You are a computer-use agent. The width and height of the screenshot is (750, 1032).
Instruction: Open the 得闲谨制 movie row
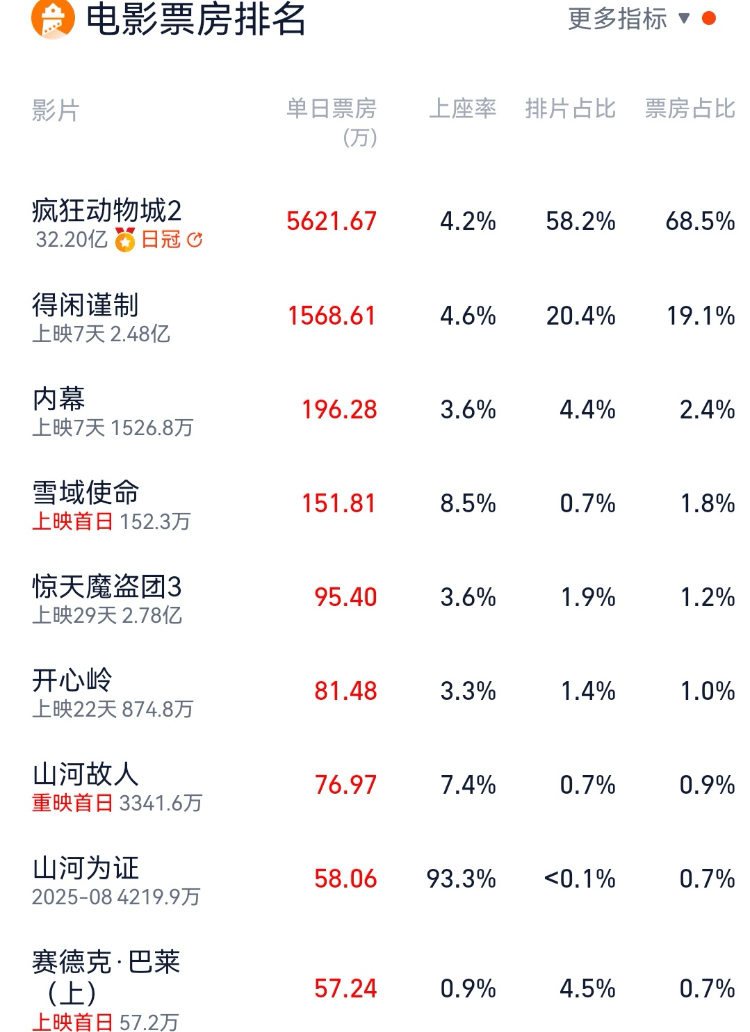coord(85,305)
